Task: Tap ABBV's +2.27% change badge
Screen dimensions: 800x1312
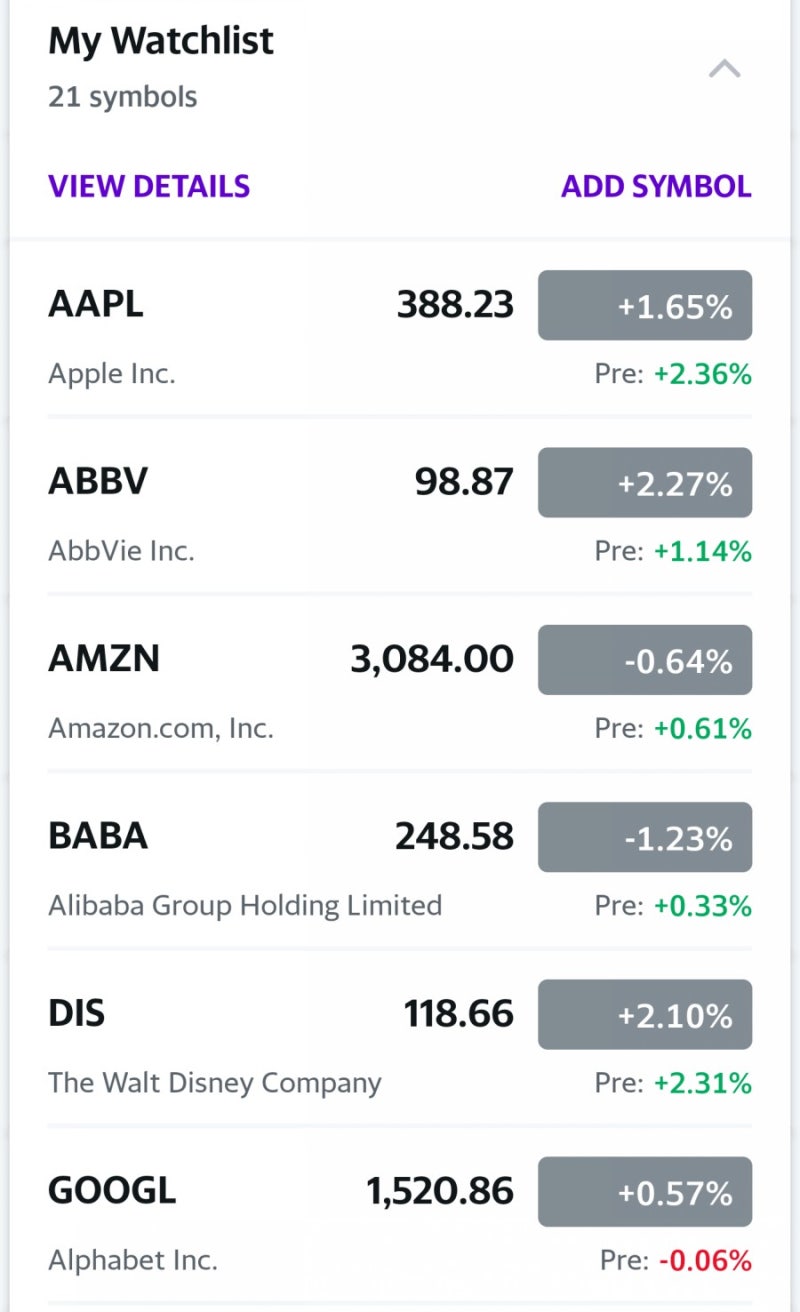Action: pyautogui.click(x=645, y=482)
